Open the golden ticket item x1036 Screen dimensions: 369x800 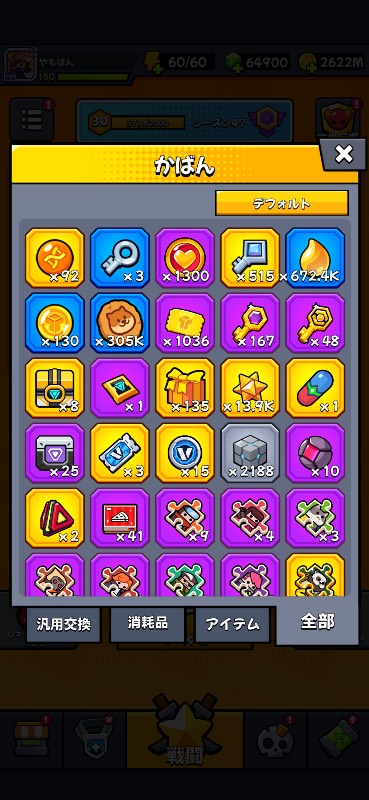point(185,323)
